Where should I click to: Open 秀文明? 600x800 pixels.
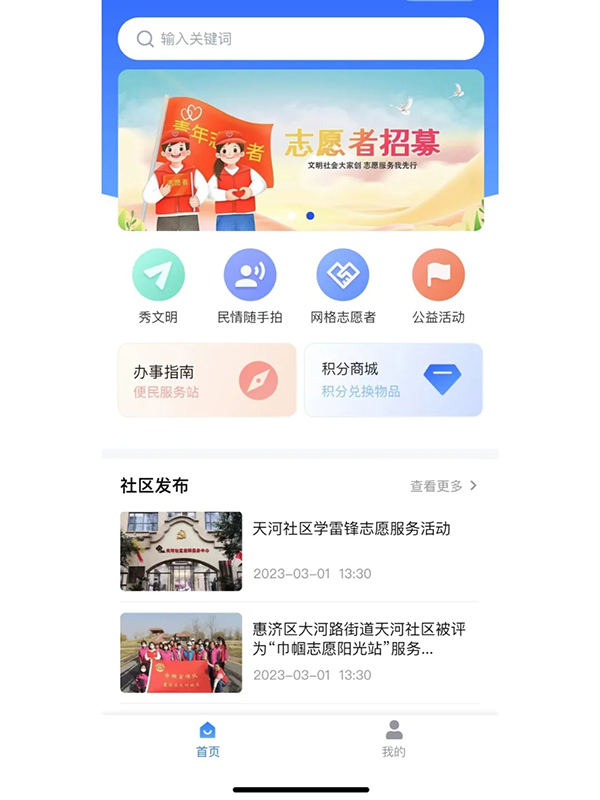158,286
